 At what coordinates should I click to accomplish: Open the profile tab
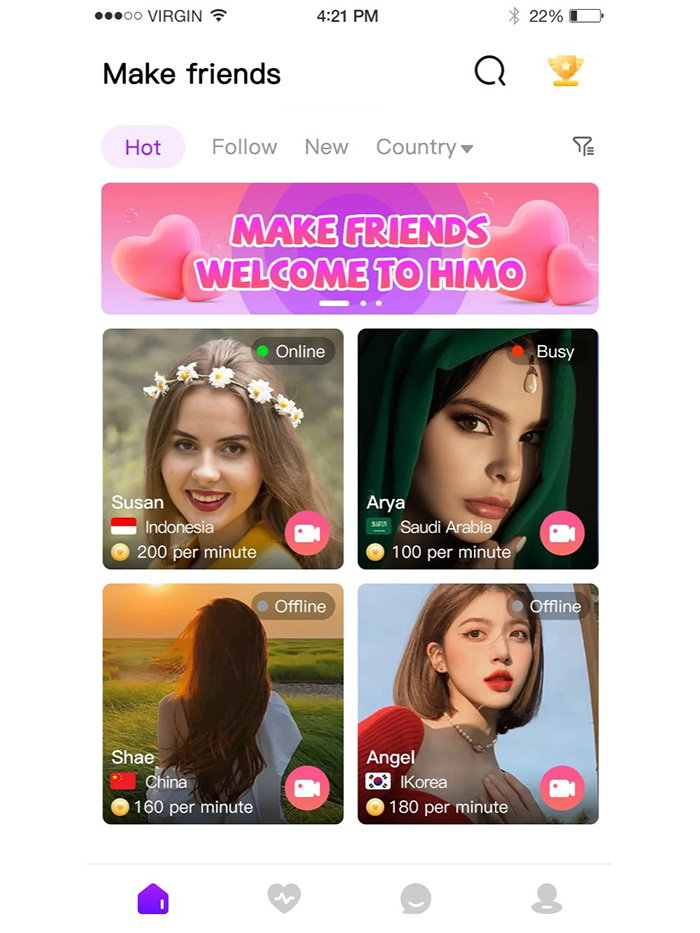click(x=546, y=898)
